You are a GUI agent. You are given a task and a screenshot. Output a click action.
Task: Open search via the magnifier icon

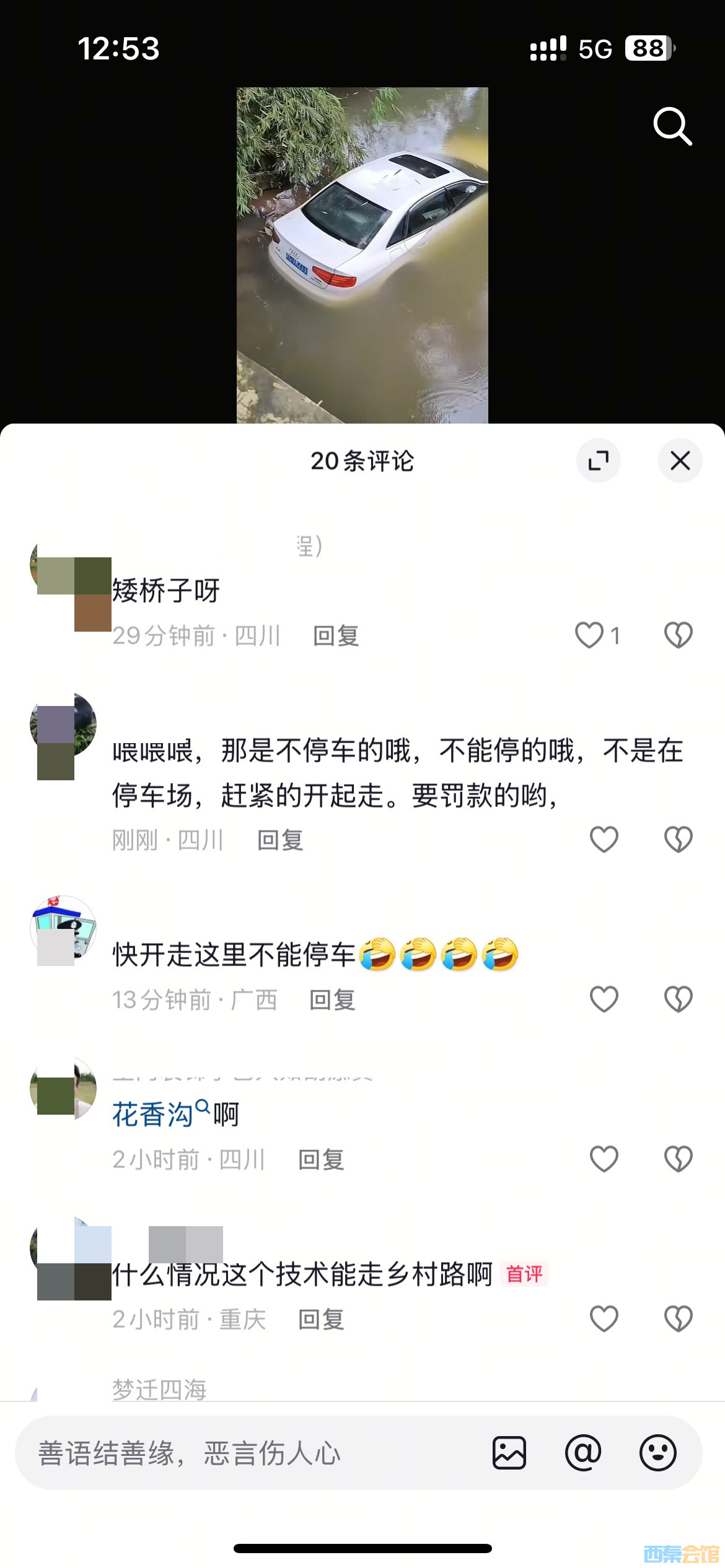point(672,126)
